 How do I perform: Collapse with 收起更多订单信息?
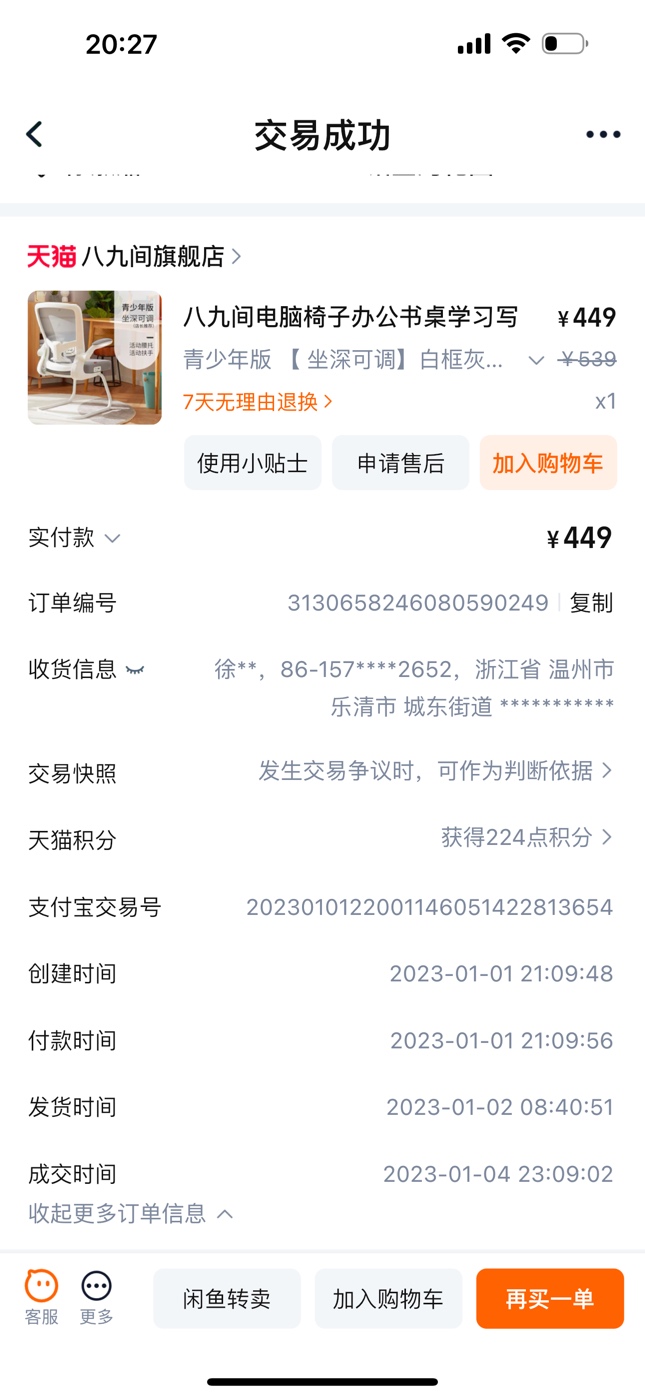click(x=131, y=1213)
